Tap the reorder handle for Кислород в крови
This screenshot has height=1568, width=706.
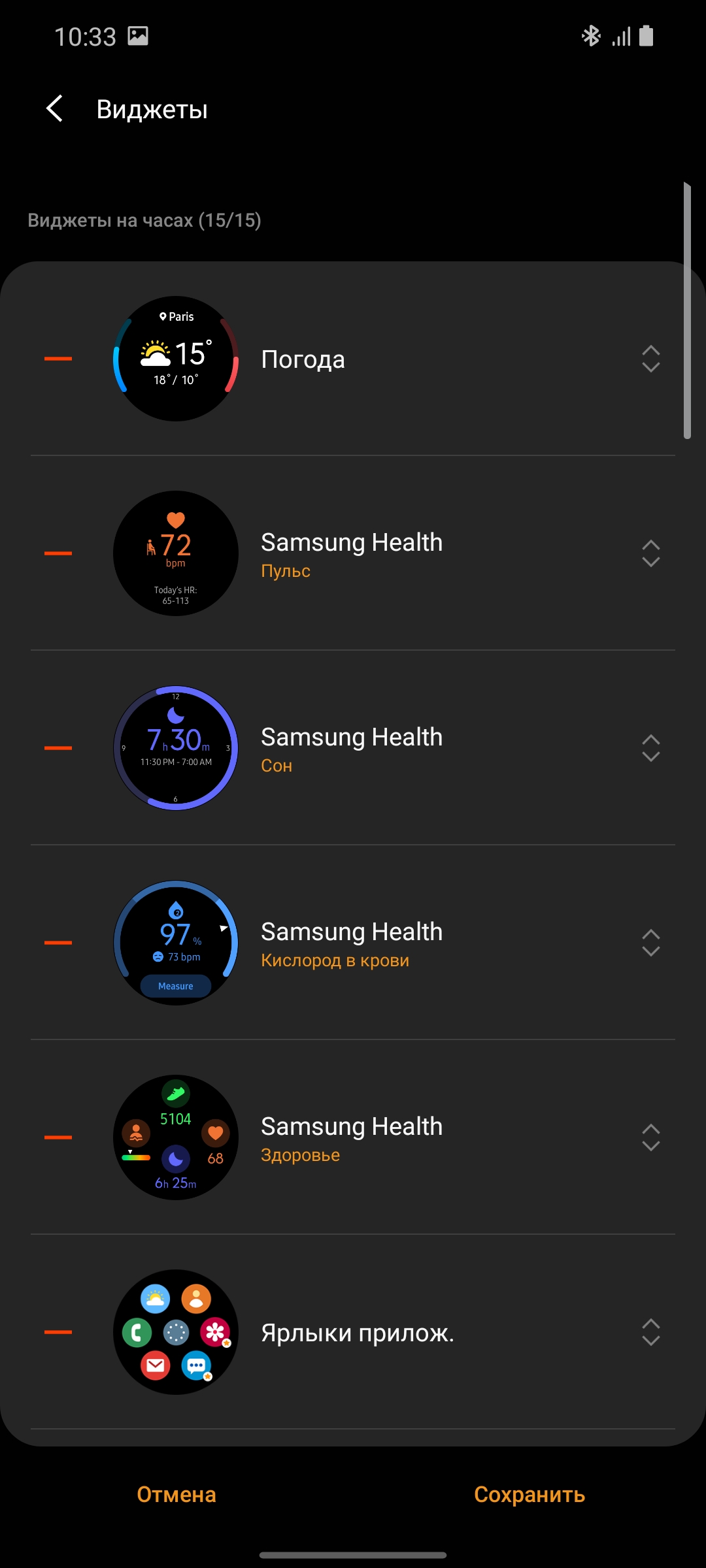tap(650, 943)
